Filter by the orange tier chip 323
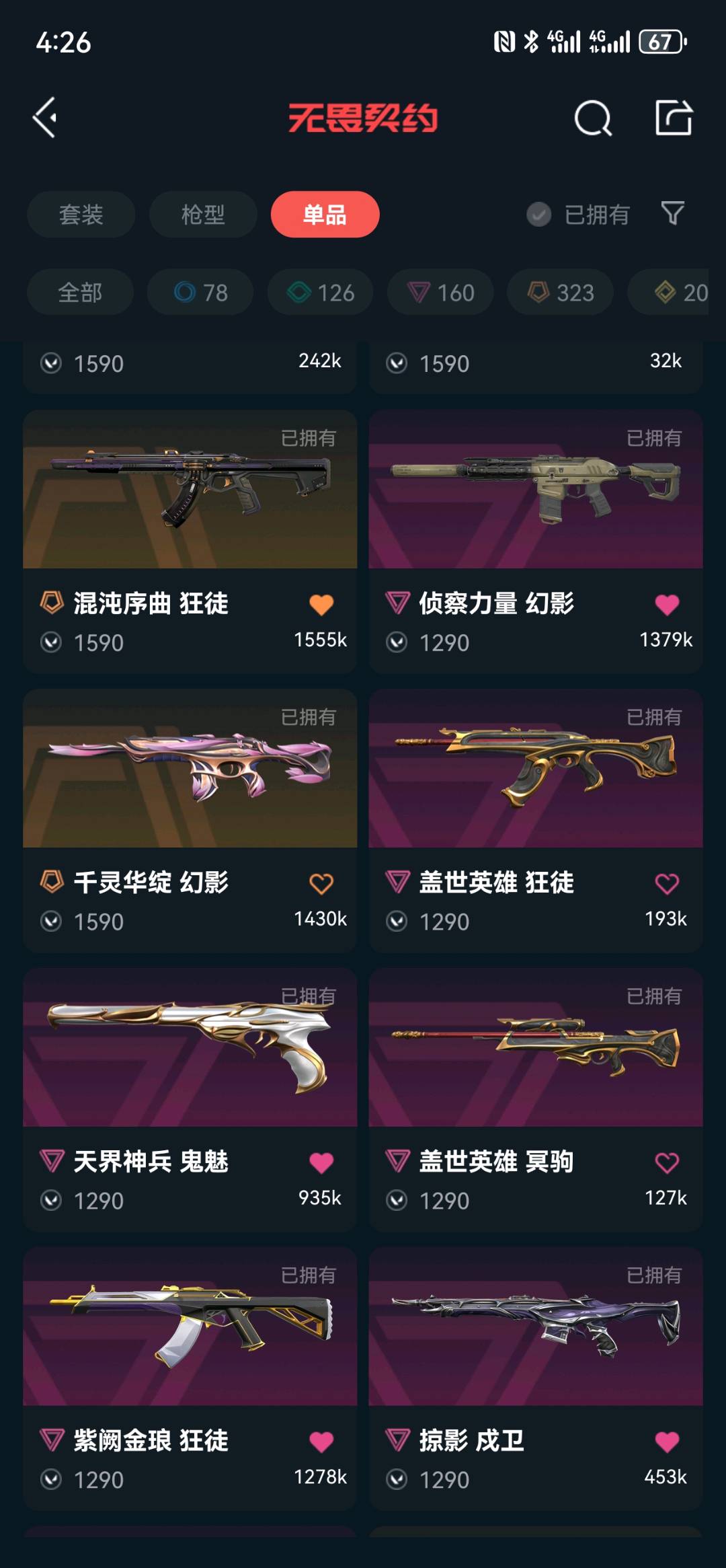The image size is (726, 1568). [561, 293]
